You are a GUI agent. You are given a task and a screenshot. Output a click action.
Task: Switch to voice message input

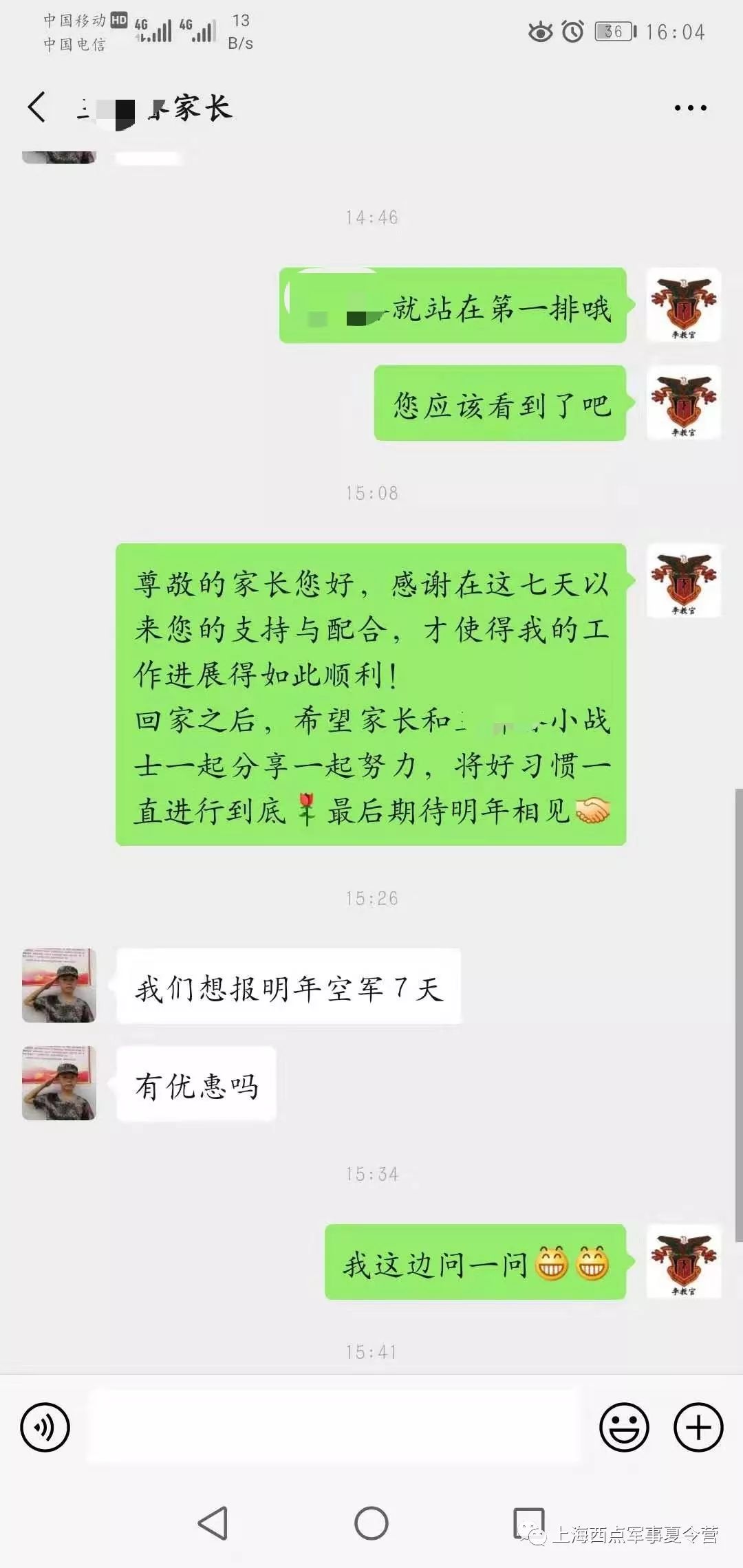[45, 1428]
